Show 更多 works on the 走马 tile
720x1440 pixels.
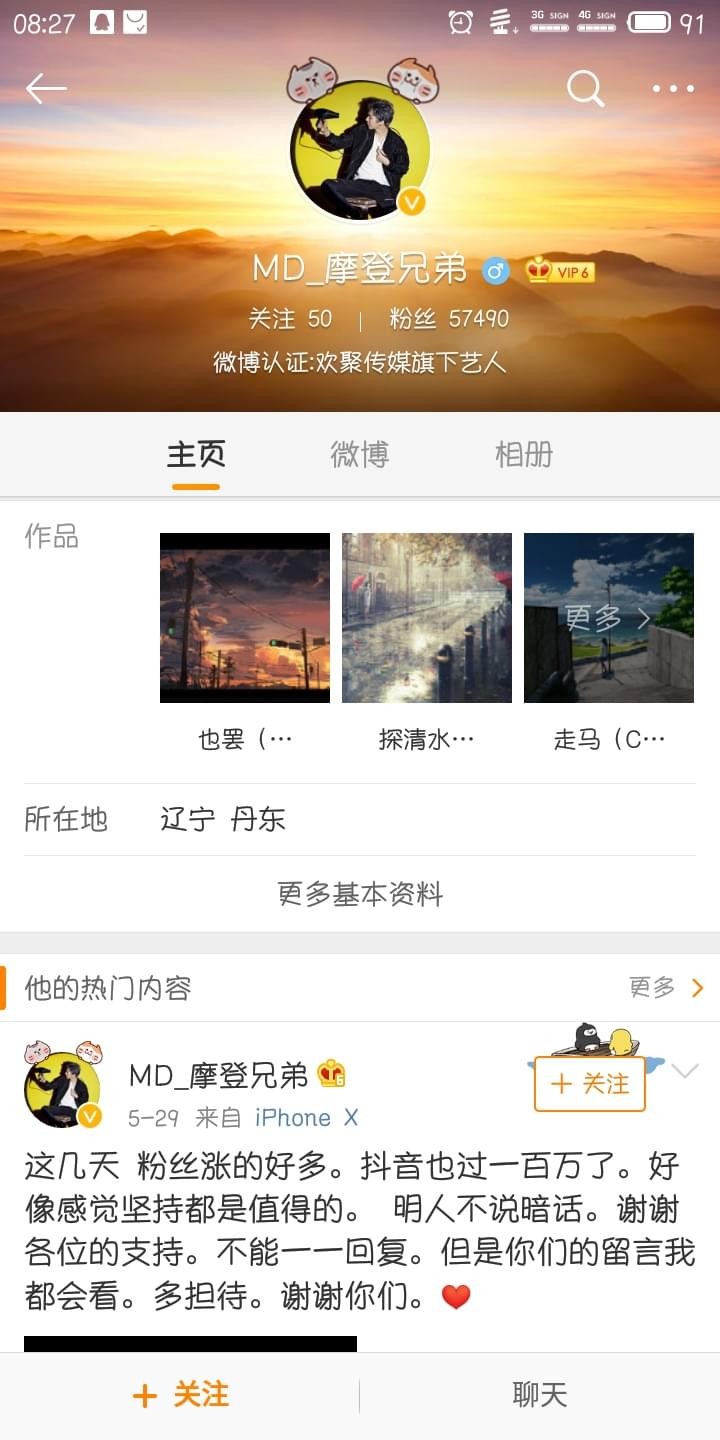click(x=609, y=618)
